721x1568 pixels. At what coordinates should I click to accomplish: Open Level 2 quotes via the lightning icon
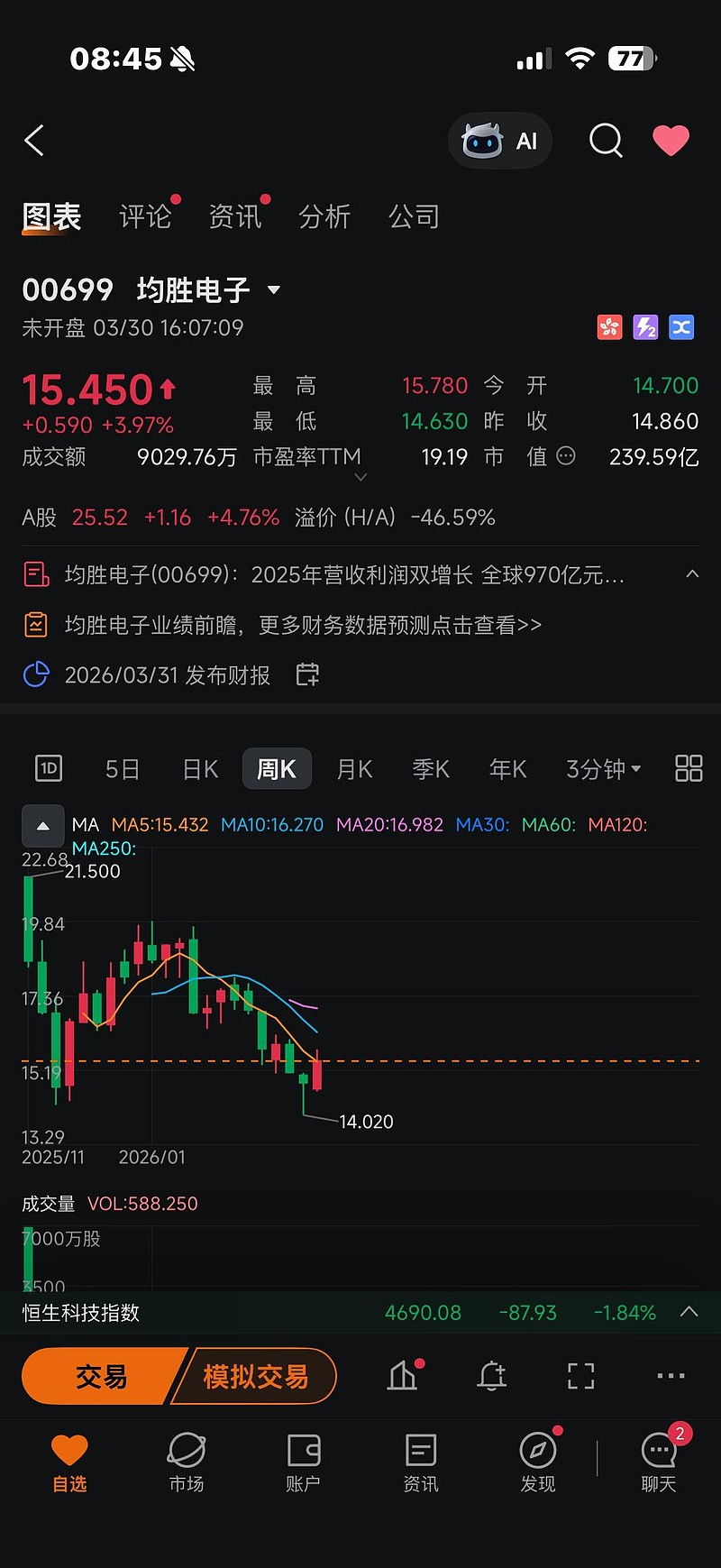coord(645,327)
